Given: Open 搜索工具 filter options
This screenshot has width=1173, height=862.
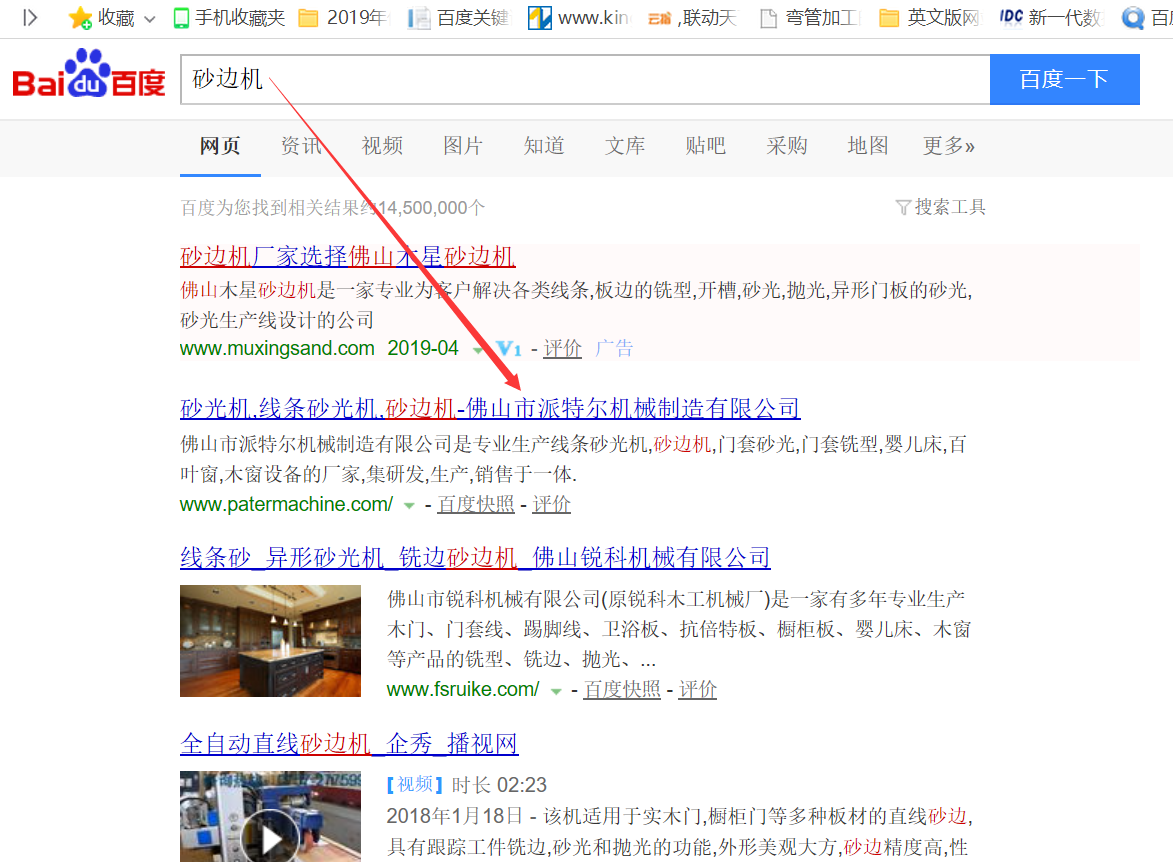Looking at the screenshot, I should [941, 207].
